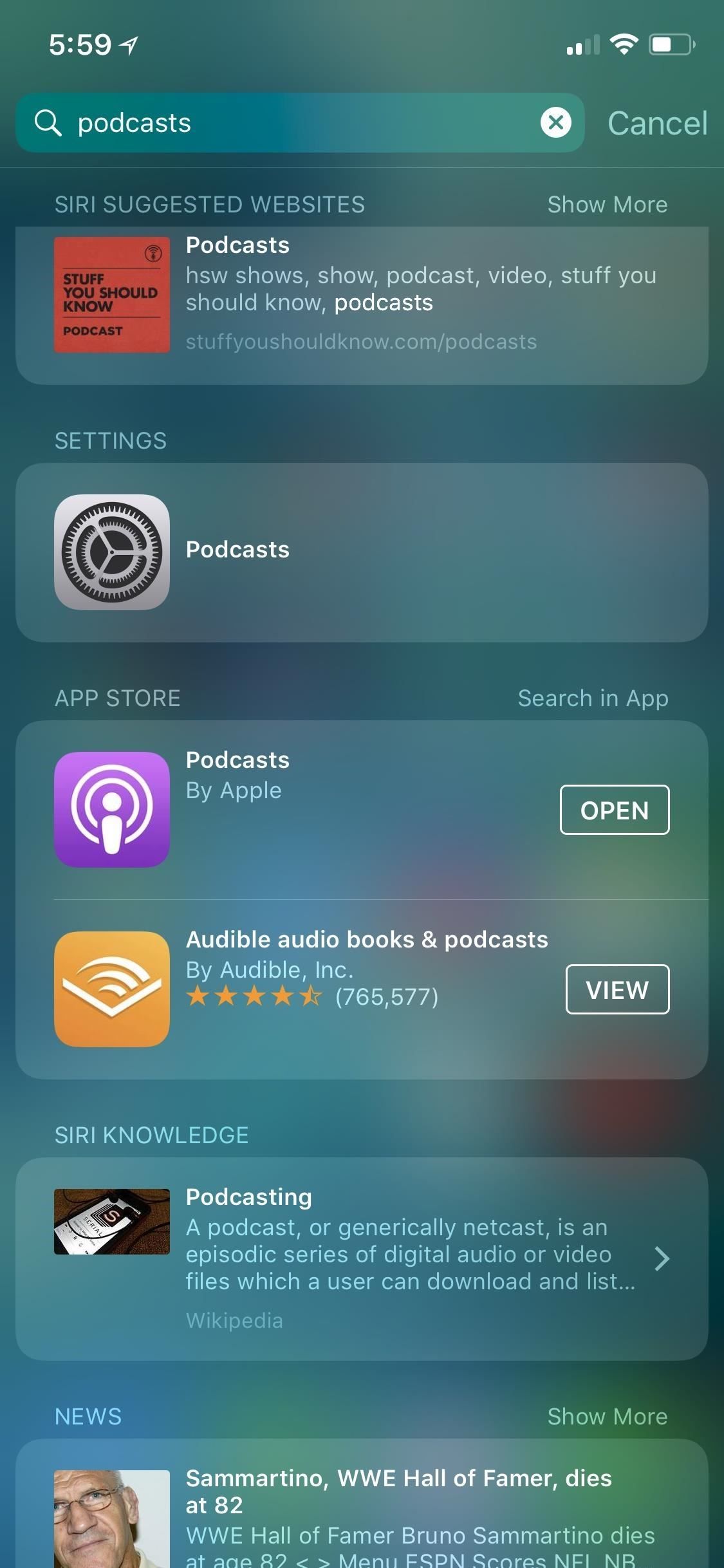Tap the magnifying glass in the search bar
724x1568 pixels.
point(48,122)
